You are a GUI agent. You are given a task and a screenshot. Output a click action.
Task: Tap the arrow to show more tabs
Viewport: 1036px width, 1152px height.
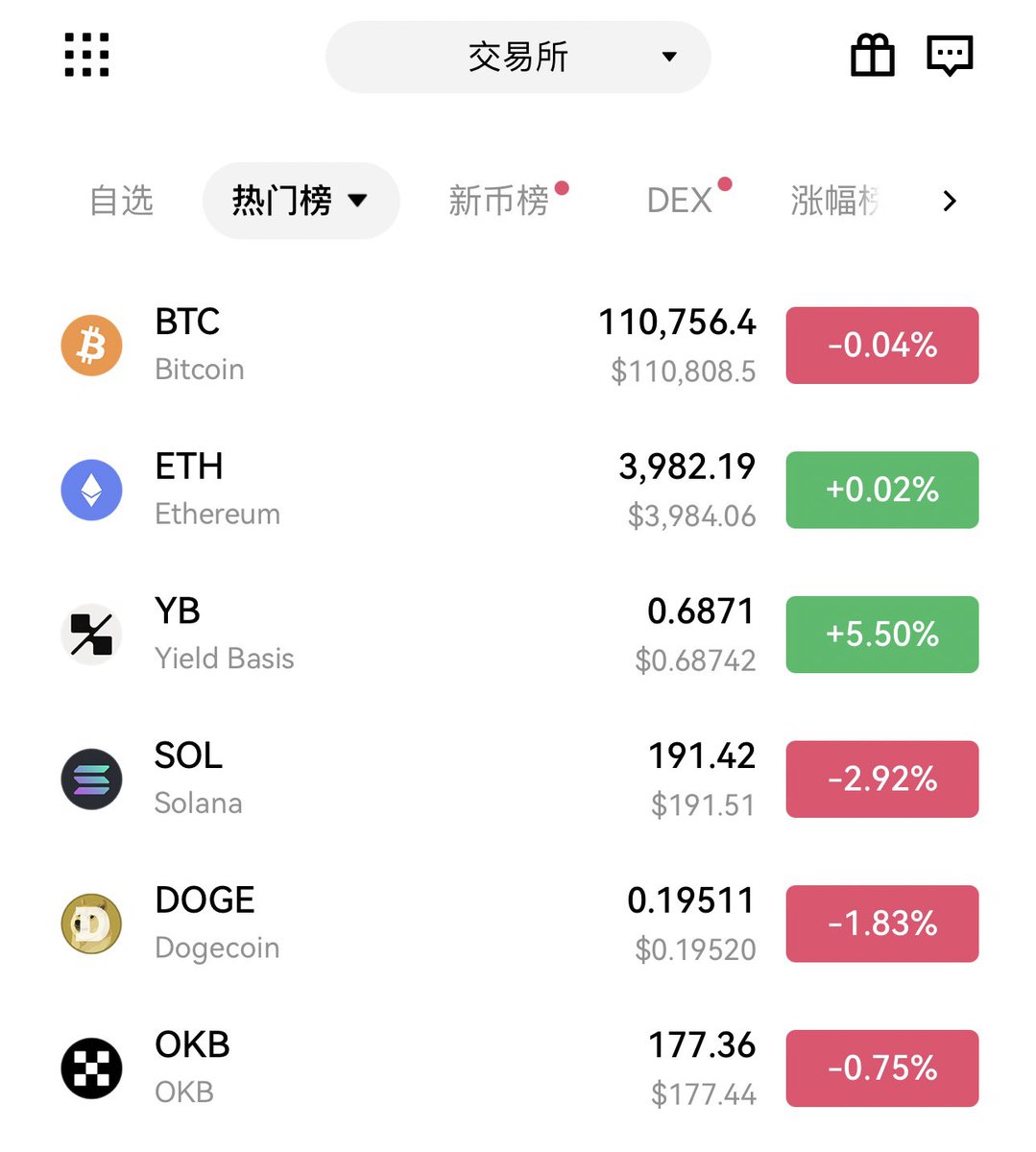(950, 201)
